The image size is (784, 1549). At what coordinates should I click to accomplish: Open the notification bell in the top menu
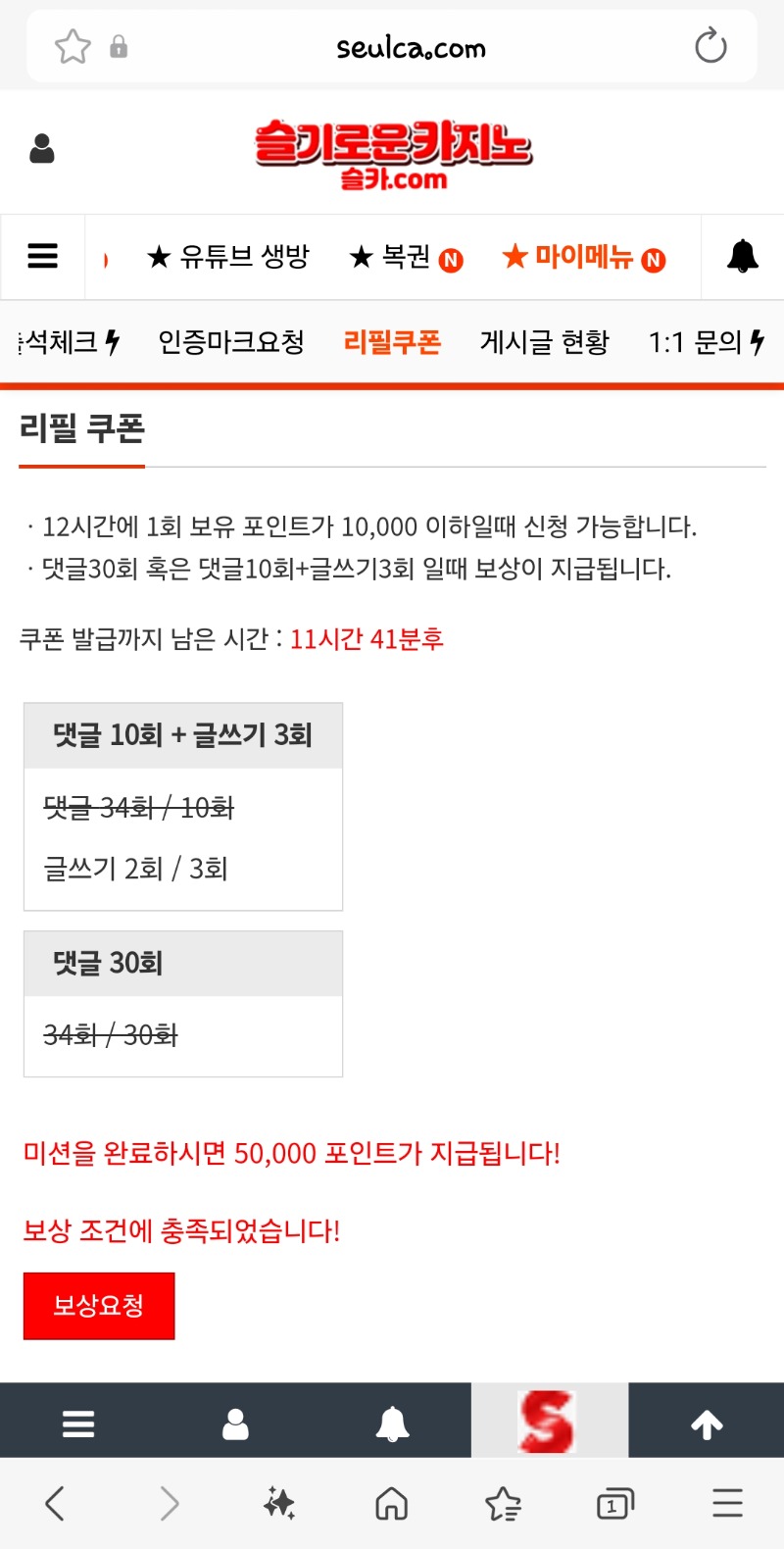click(743, 256)
